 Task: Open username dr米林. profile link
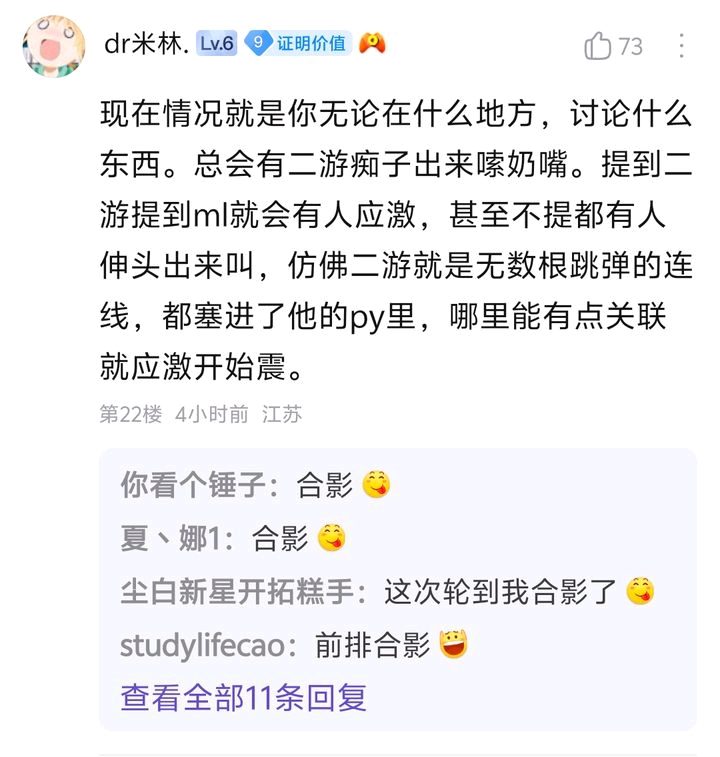click(146, 44)
